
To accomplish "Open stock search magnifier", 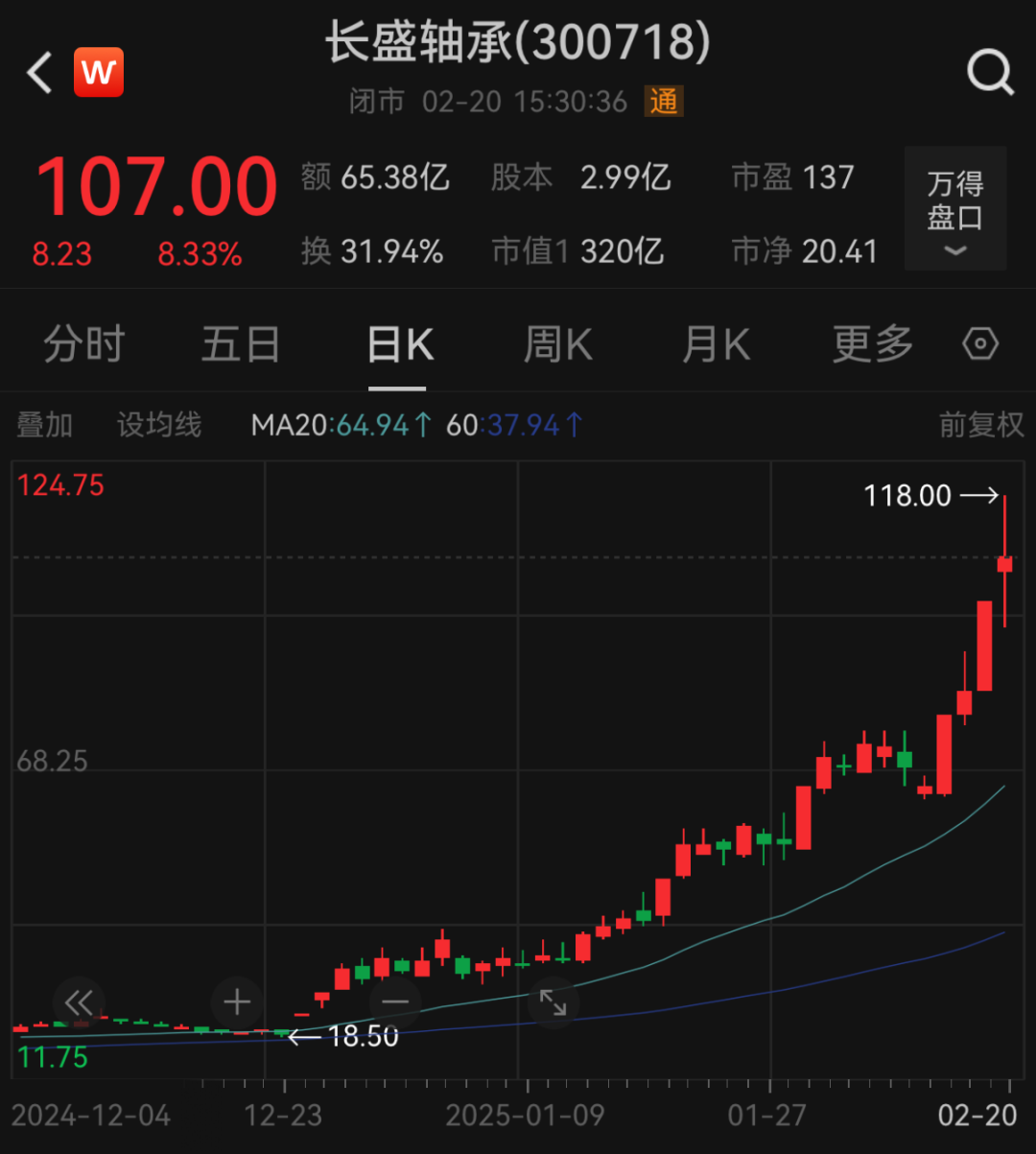I will [x=989, y=73].
